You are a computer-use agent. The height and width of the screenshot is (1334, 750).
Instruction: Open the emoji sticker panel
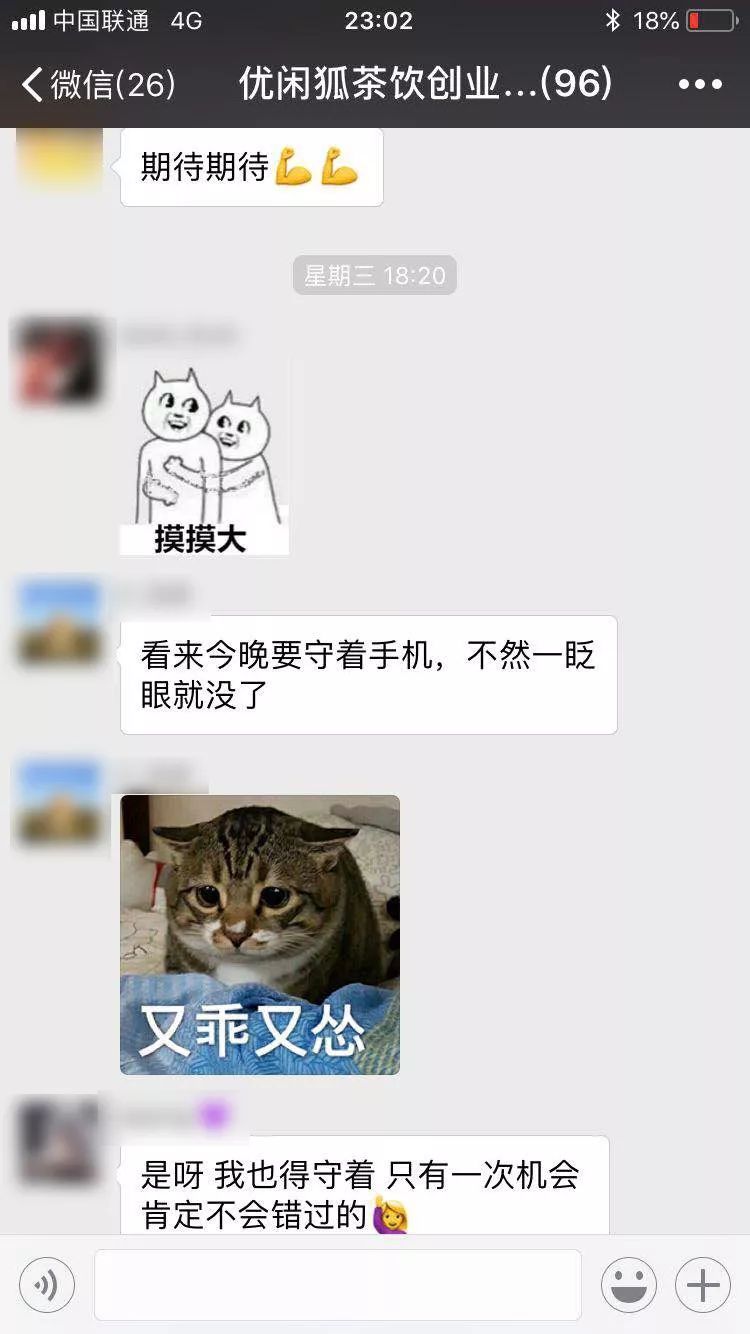[x=629, y=1285]
